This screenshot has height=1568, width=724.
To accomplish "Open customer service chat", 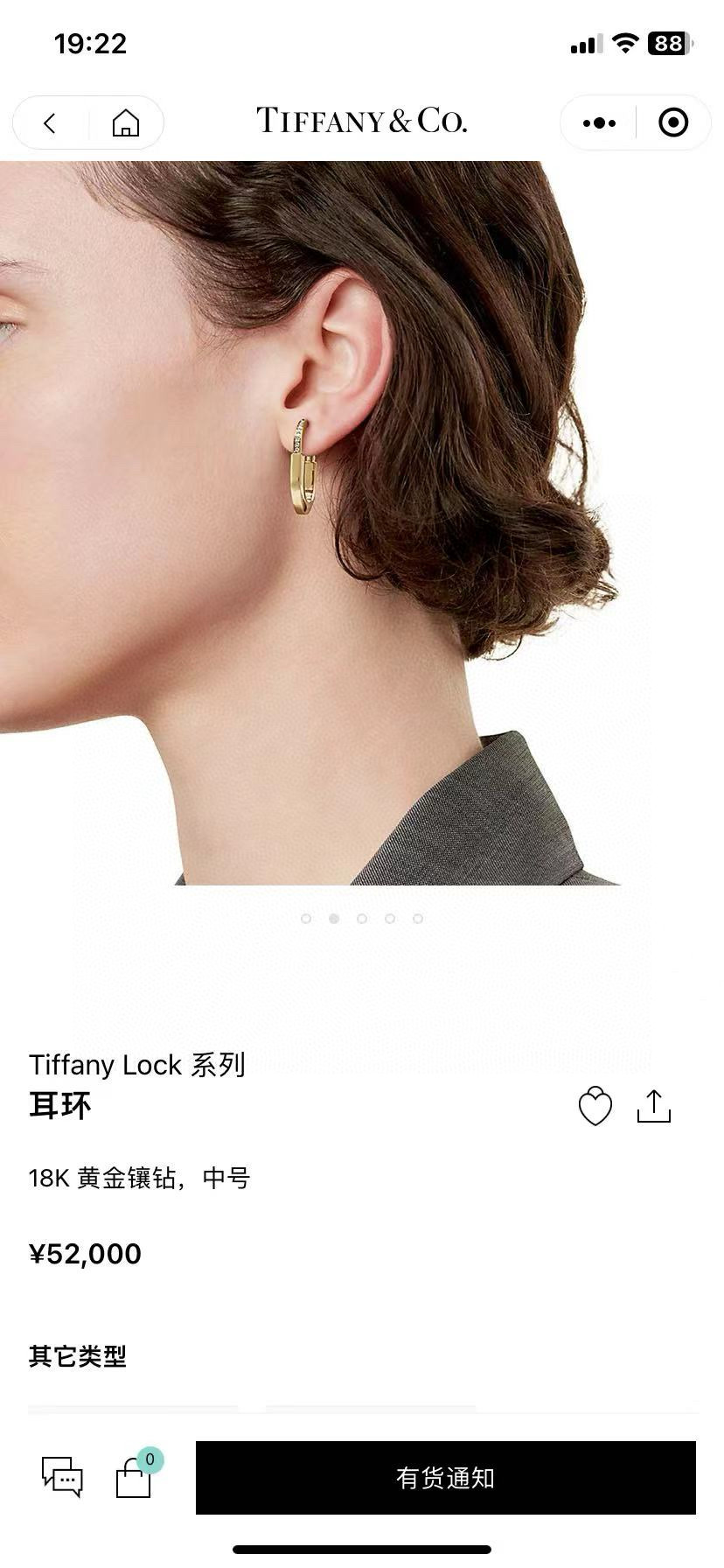I will coord(62,1477).
